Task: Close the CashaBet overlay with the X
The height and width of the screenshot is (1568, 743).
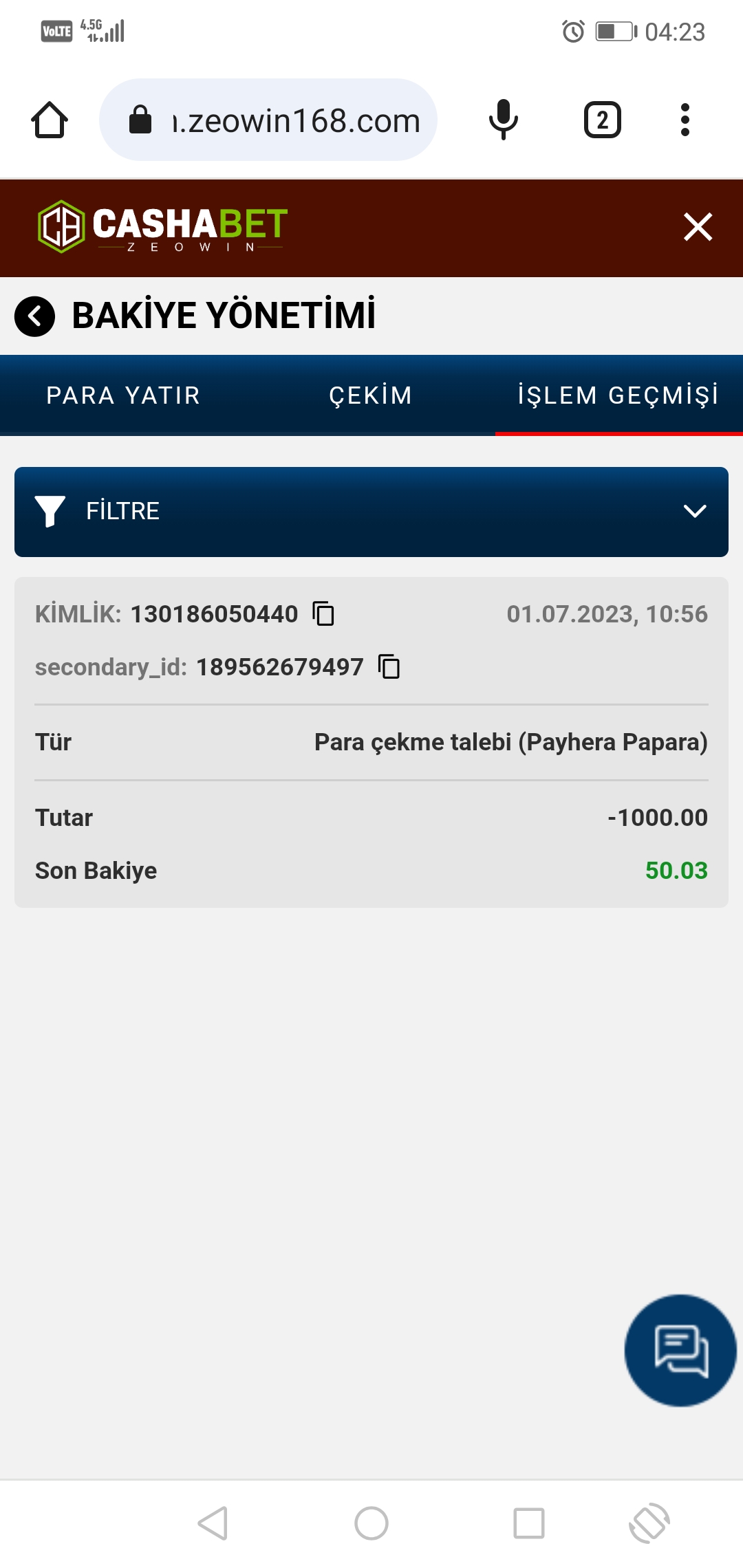Action: pos(698,228)
